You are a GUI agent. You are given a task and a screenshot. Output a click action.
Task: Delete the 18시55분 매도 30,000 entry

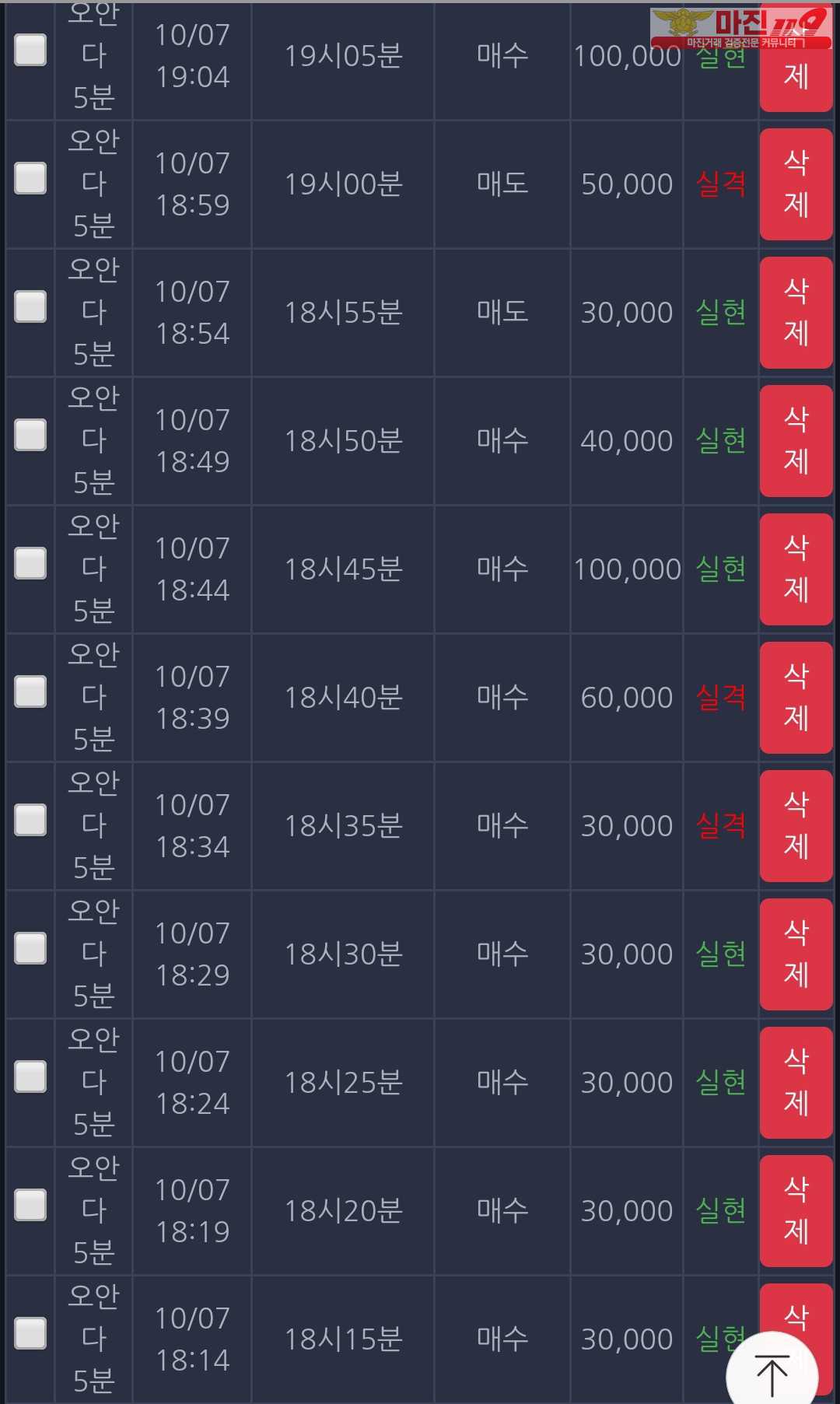pos(796,313)
